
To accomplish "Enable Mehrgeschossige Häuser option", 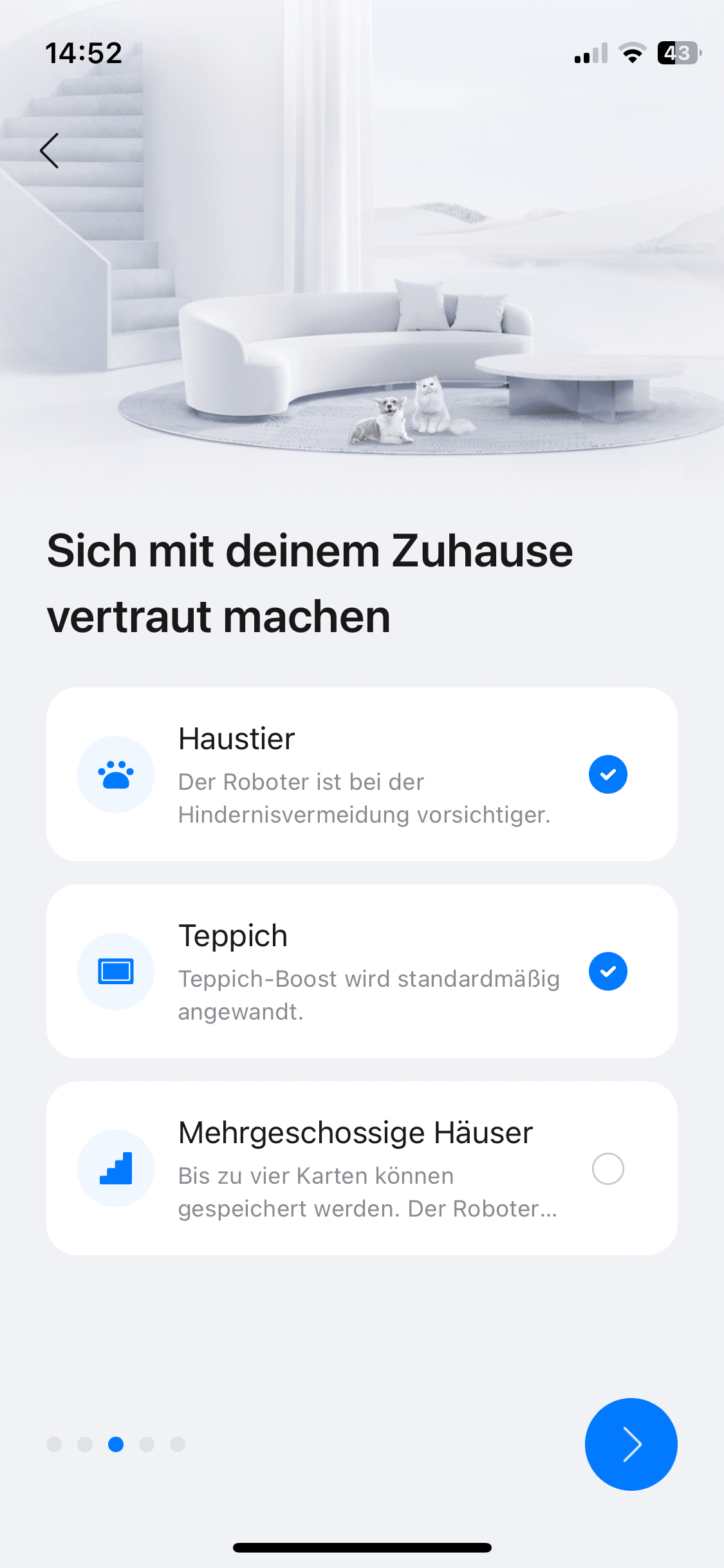I will pos(608,1168).
